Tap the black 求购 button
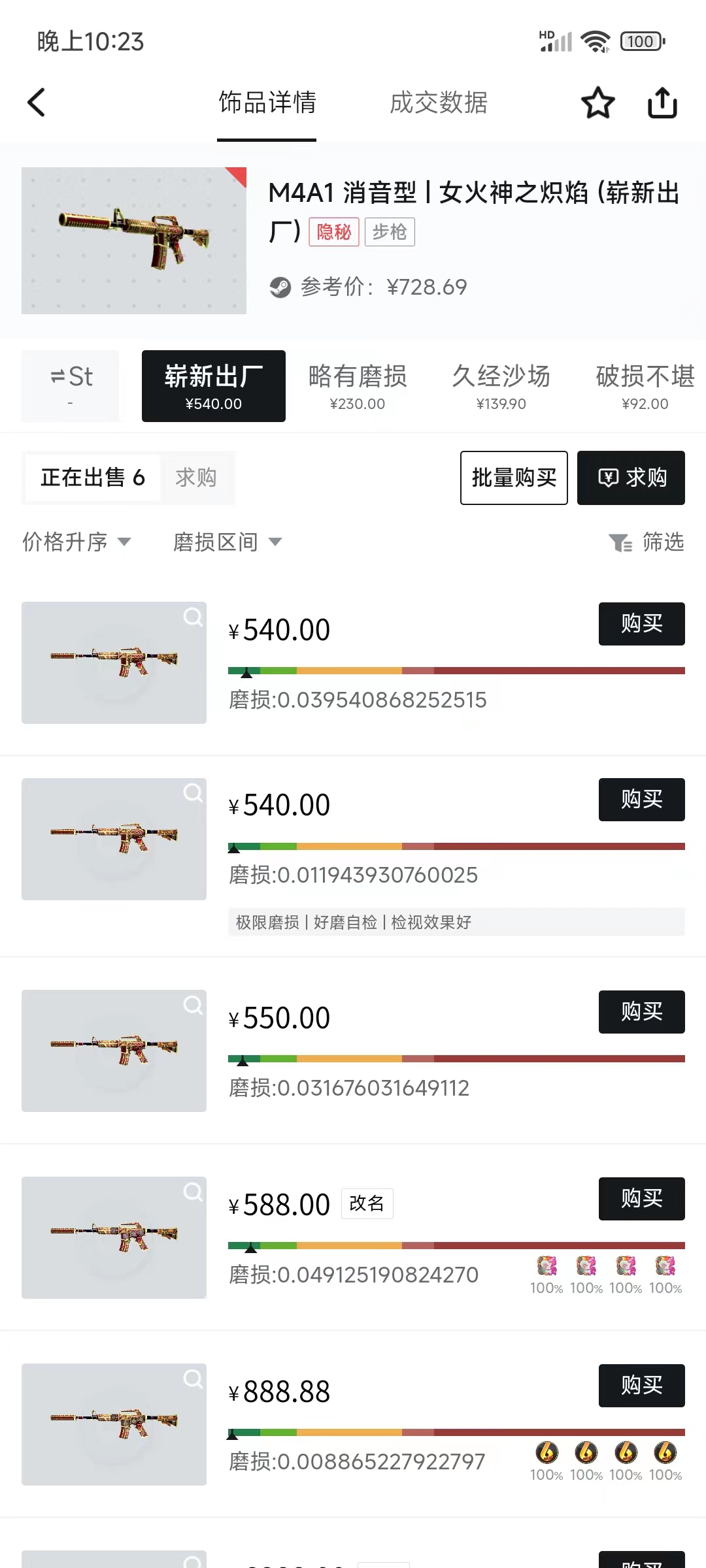 tap(631, 478)
